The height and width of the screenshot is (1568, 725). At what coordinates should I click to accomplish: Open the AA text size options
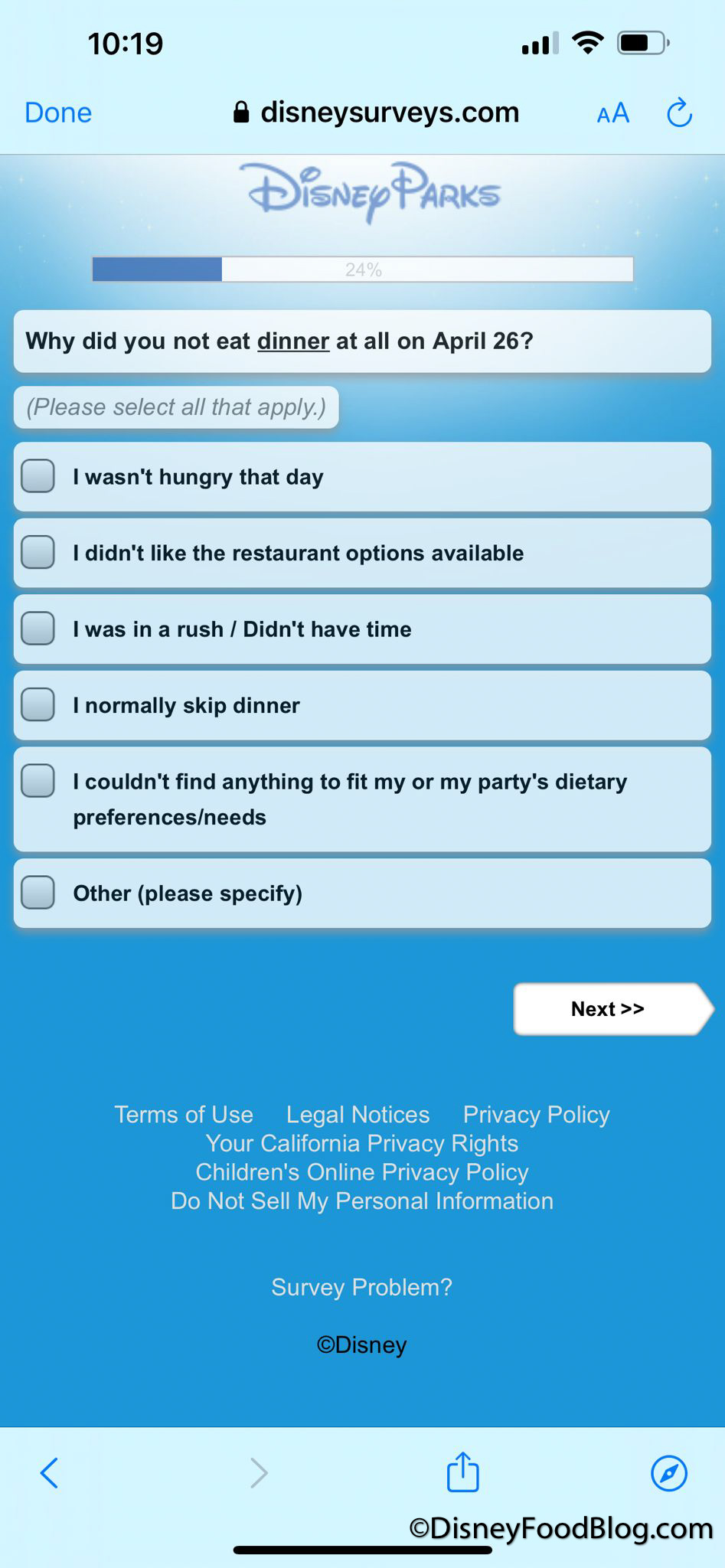pos(612,113)
